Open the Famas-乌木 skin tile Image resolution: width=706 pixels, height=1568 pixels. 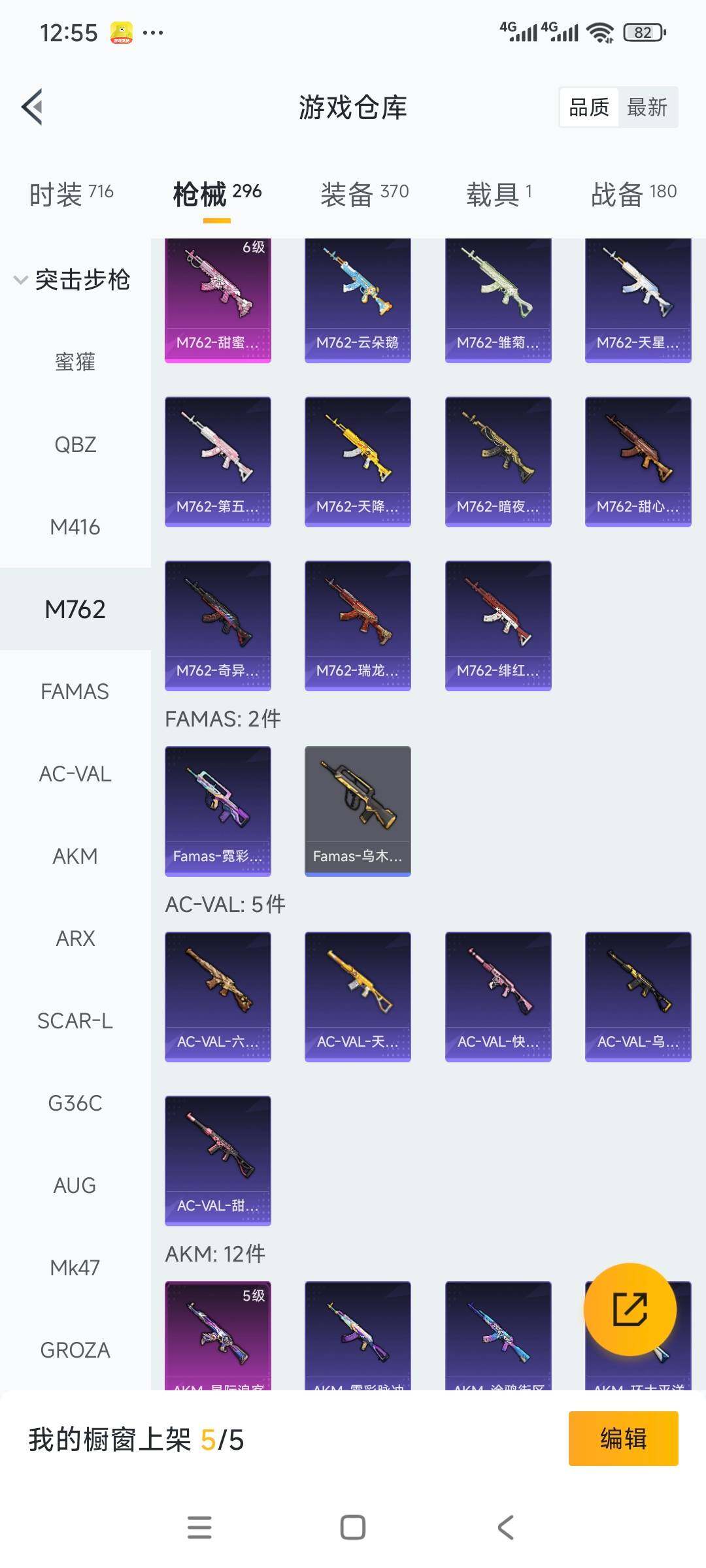coord(358,811)
